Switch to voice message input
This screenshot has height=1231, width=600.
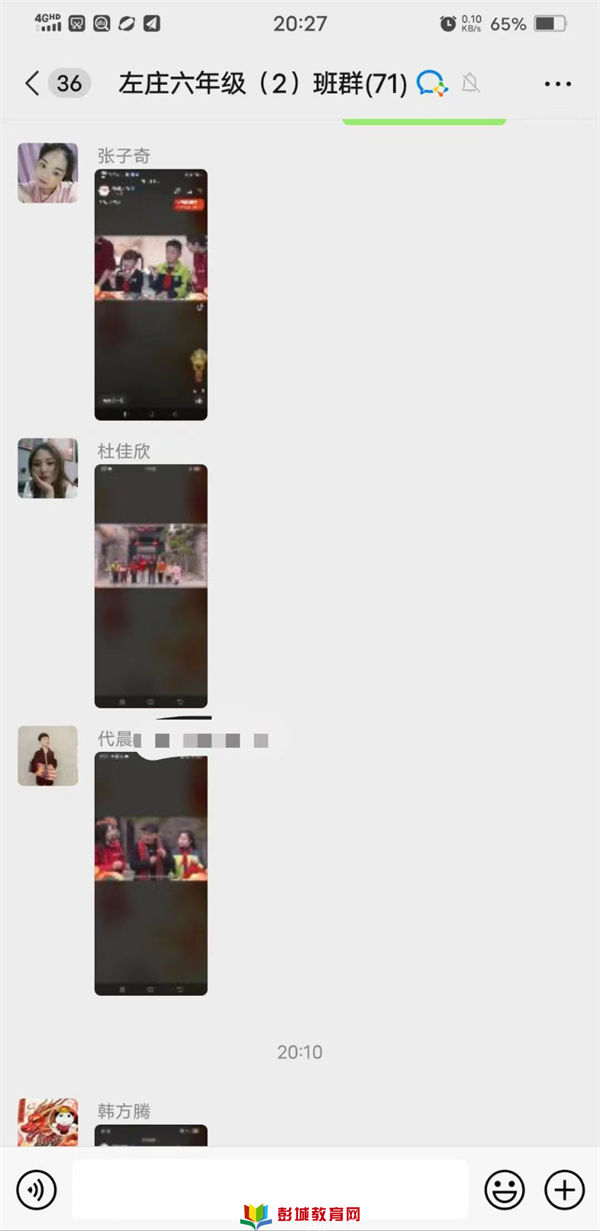(x=37, y=1189)
